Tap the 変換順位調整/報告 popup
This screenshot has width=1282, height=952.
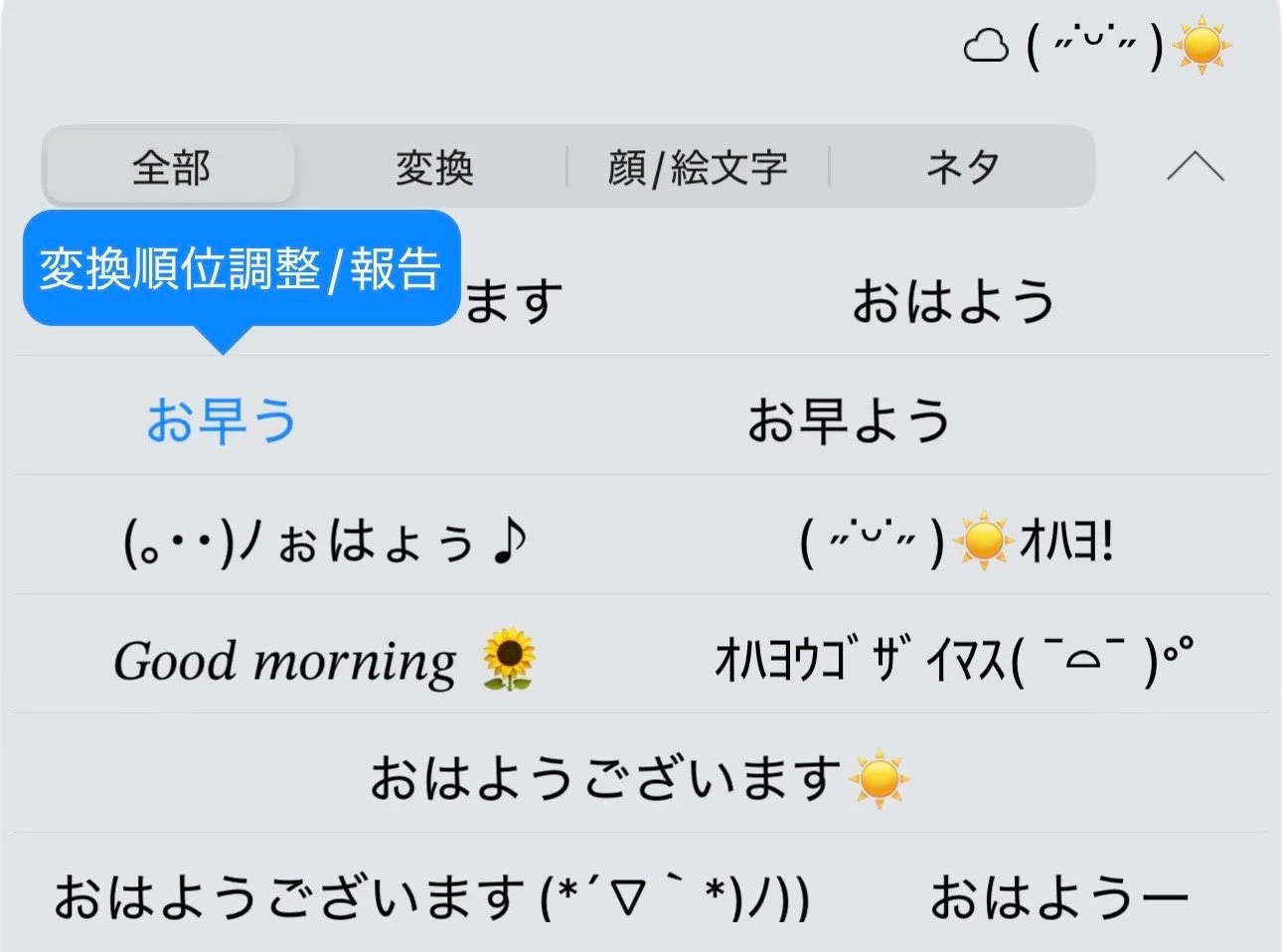click(x=240, y=268)
